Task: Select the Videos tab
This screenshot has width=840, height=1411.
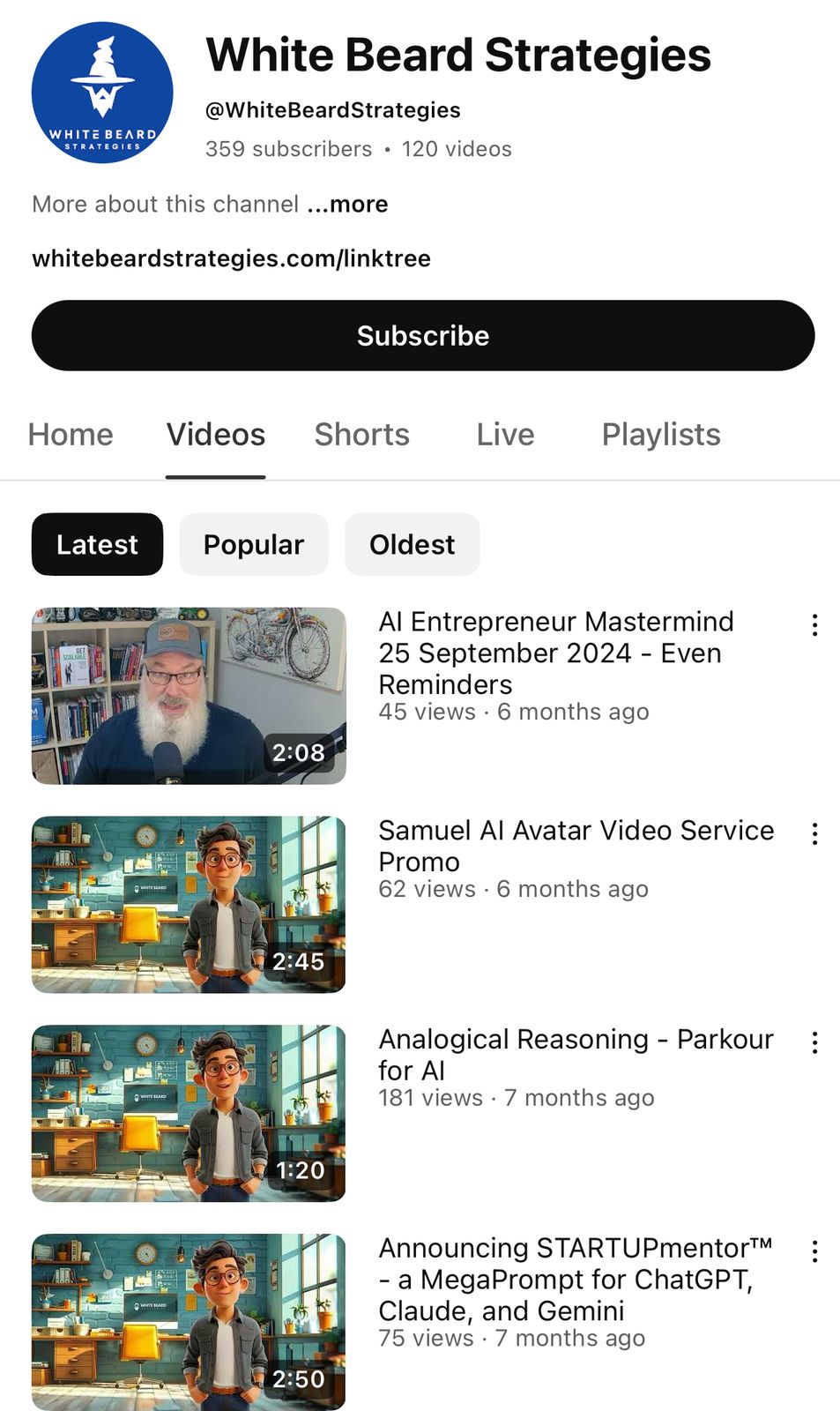Action: click(x=216, y=435)
